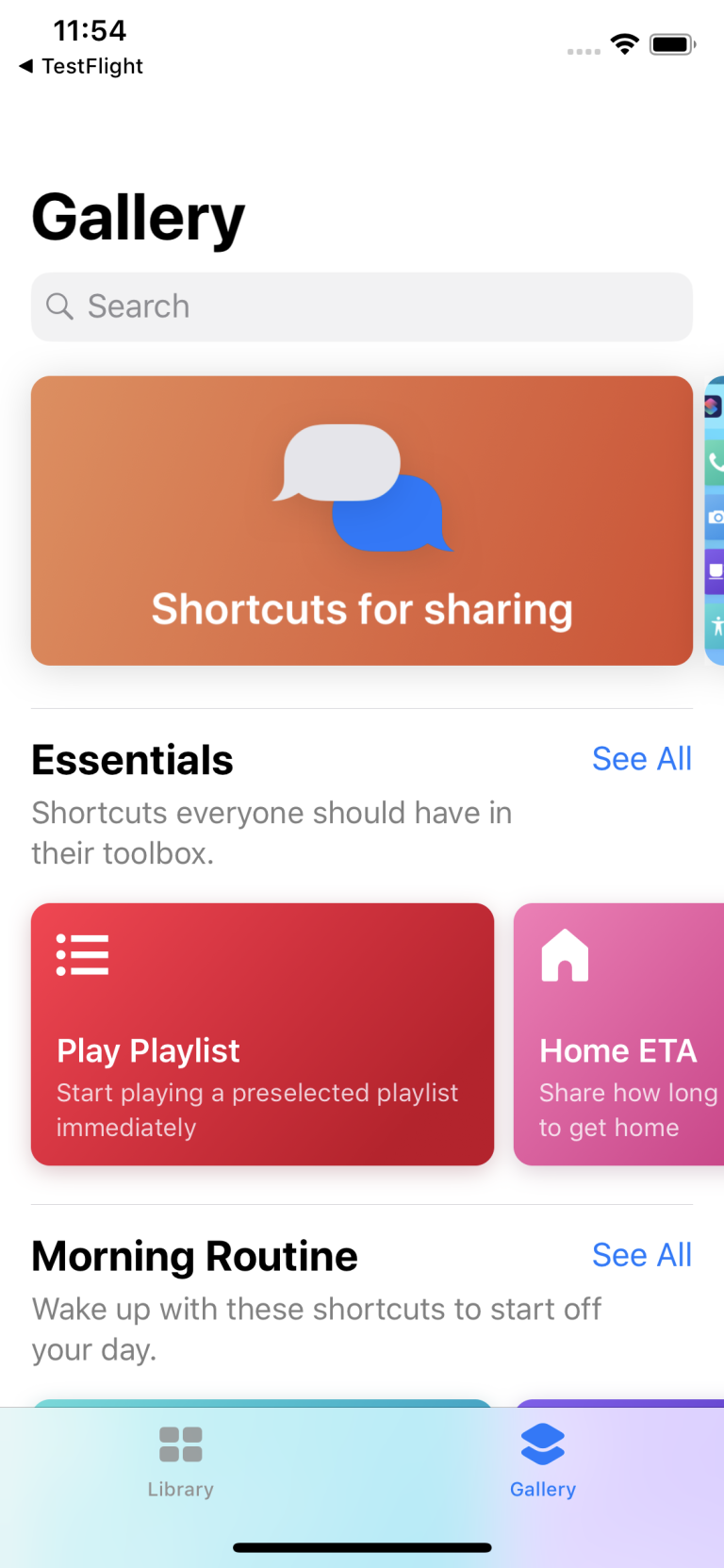724x1568 pixels.
Task: See All Morning Routine shortcuts
Action: click(x=642, y=1255)
